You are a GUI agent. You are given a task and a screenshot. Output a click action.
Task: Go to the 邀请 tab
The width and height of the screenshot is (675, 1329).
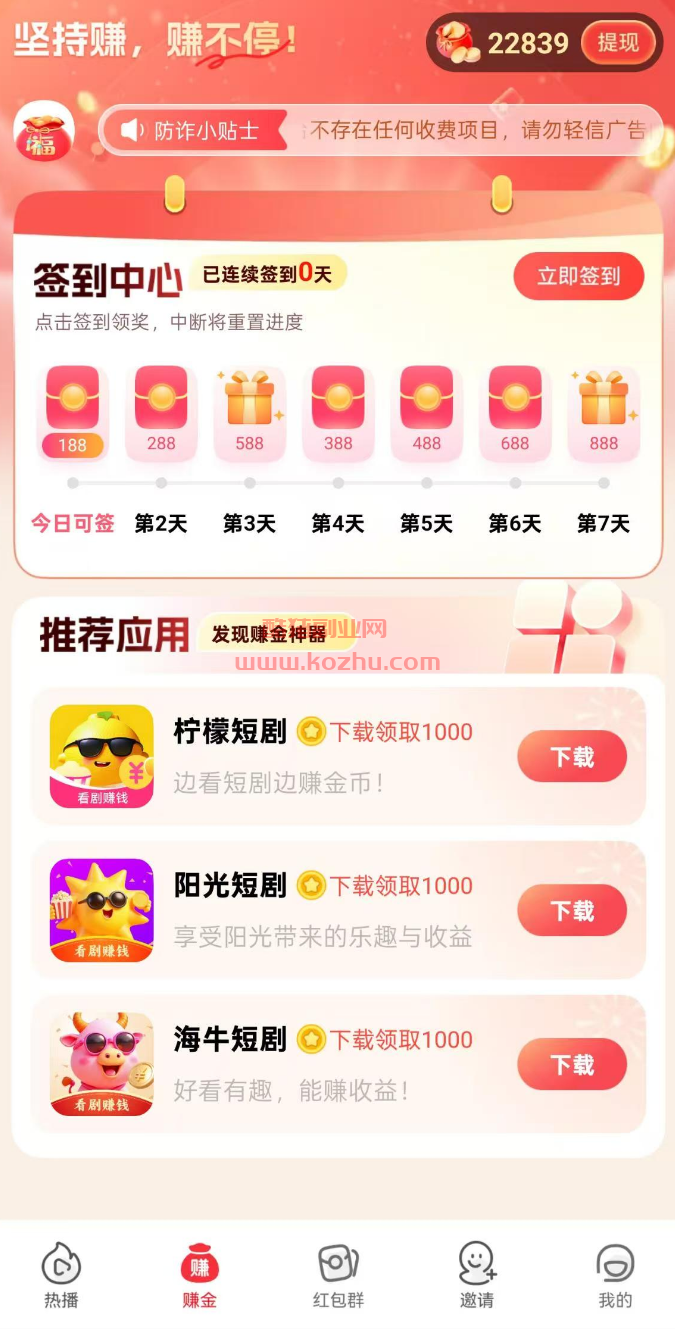click(476, 1275)
